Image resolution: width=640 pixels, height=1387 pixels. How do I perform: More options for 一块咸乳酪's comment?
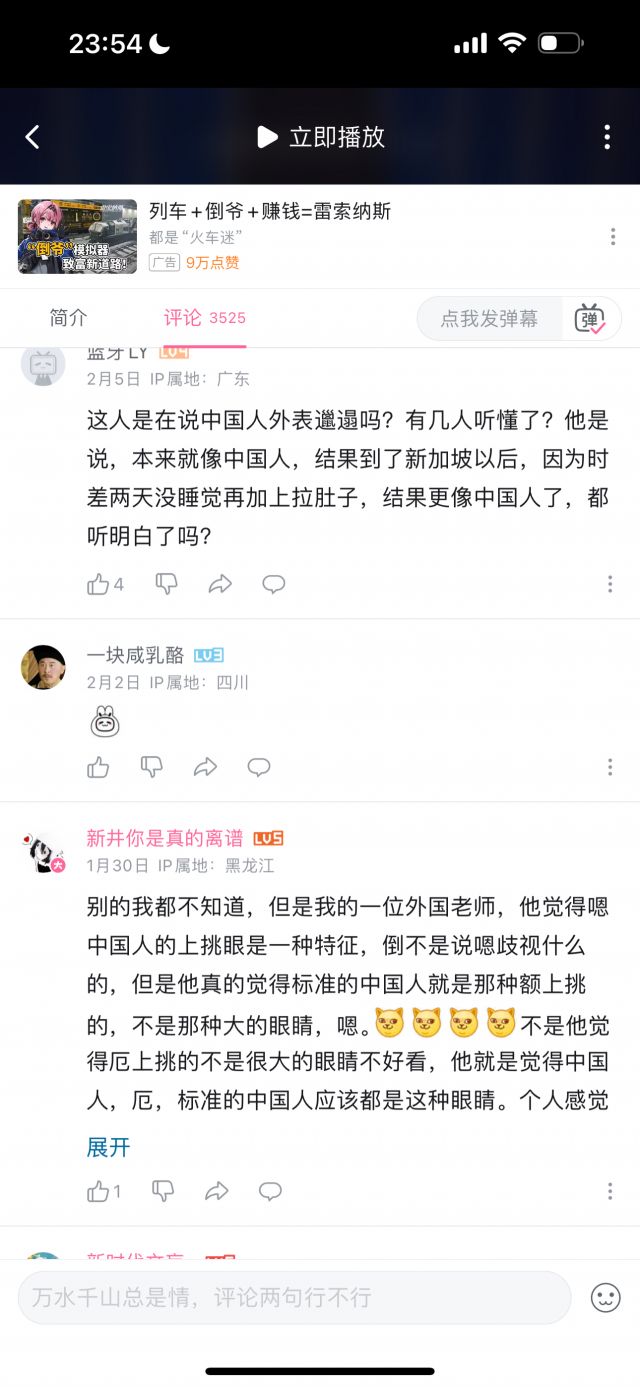[610, 767]
